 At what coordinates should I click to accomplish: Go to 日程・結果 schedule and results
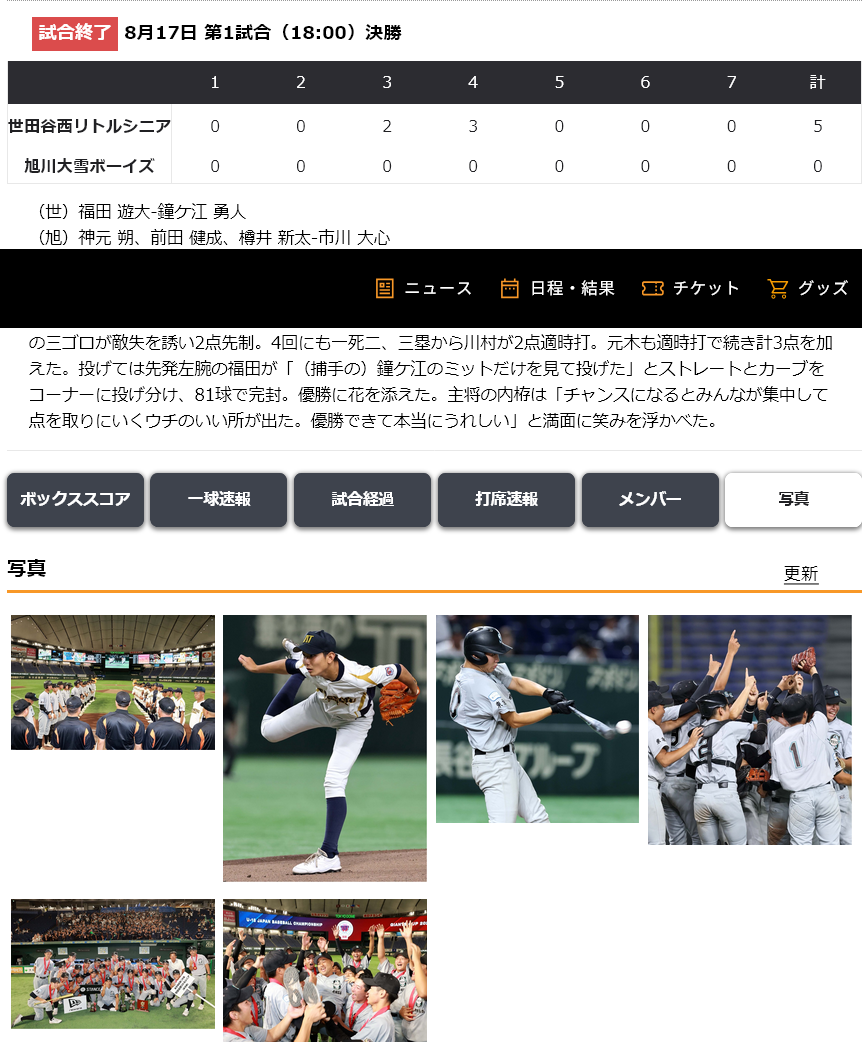(x=558, y=288)
